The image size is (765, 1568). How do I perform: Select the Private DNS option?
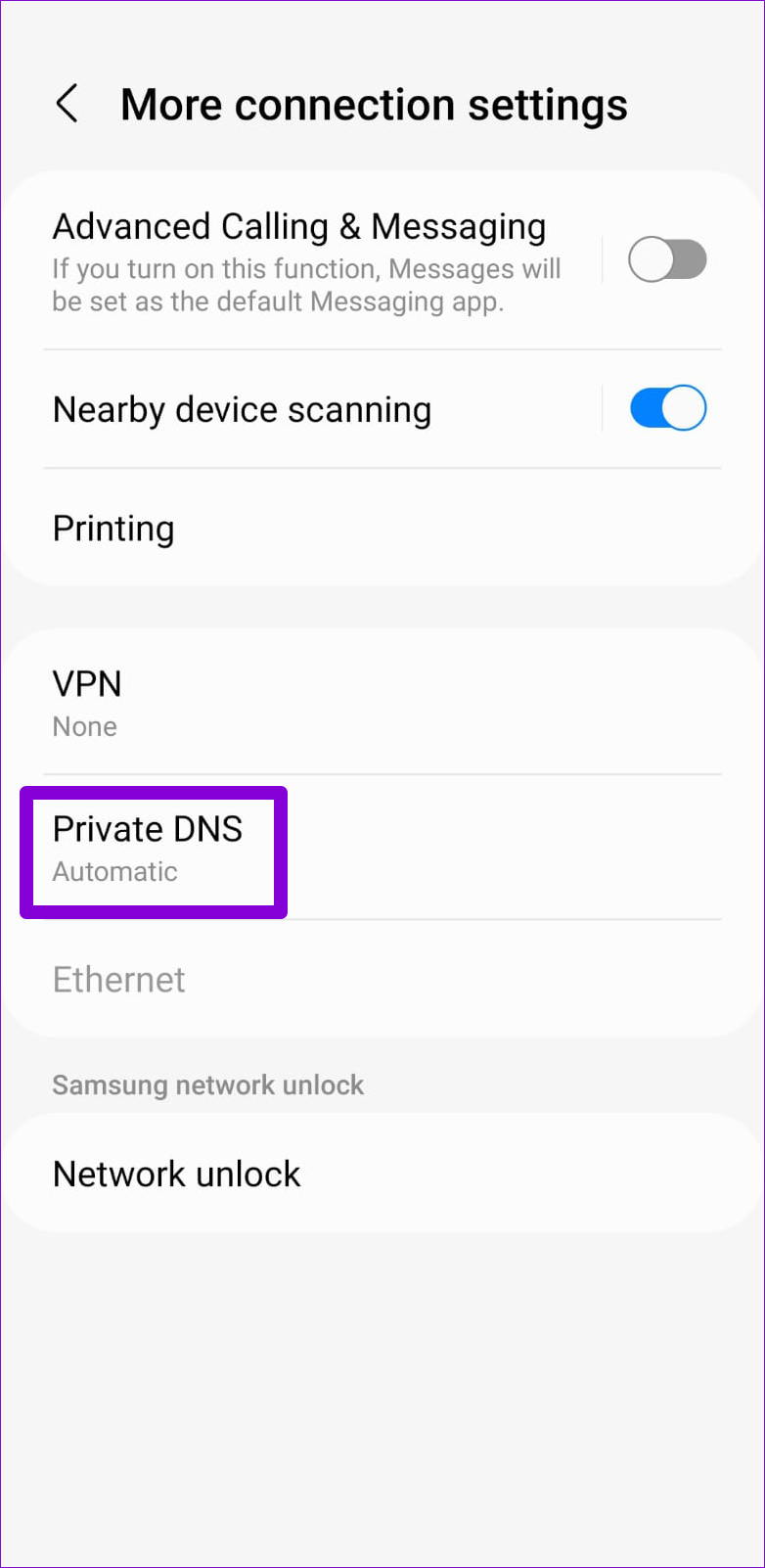[382, 848]
